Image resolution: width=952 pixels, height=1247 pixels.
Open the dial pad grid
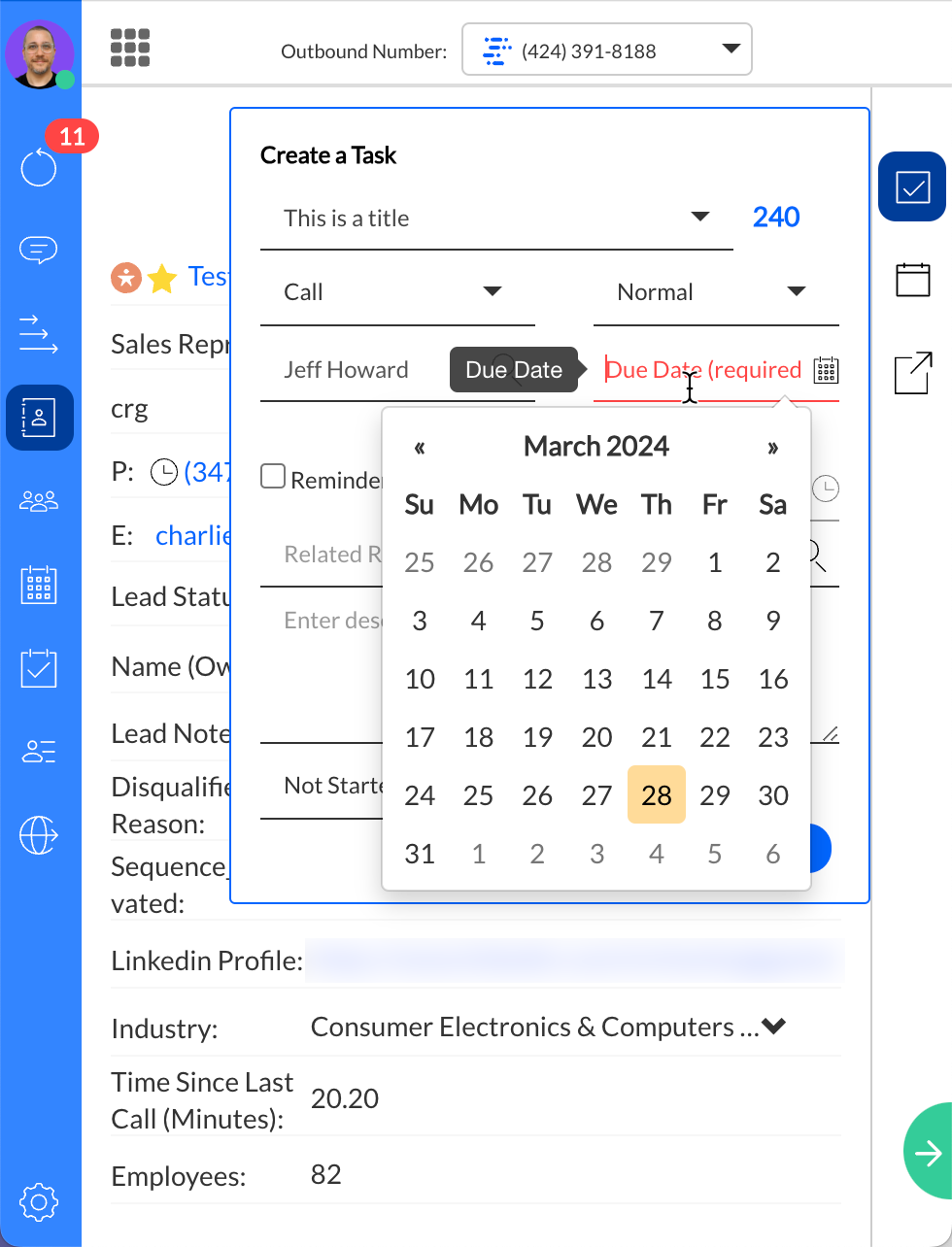click(130, 48)
